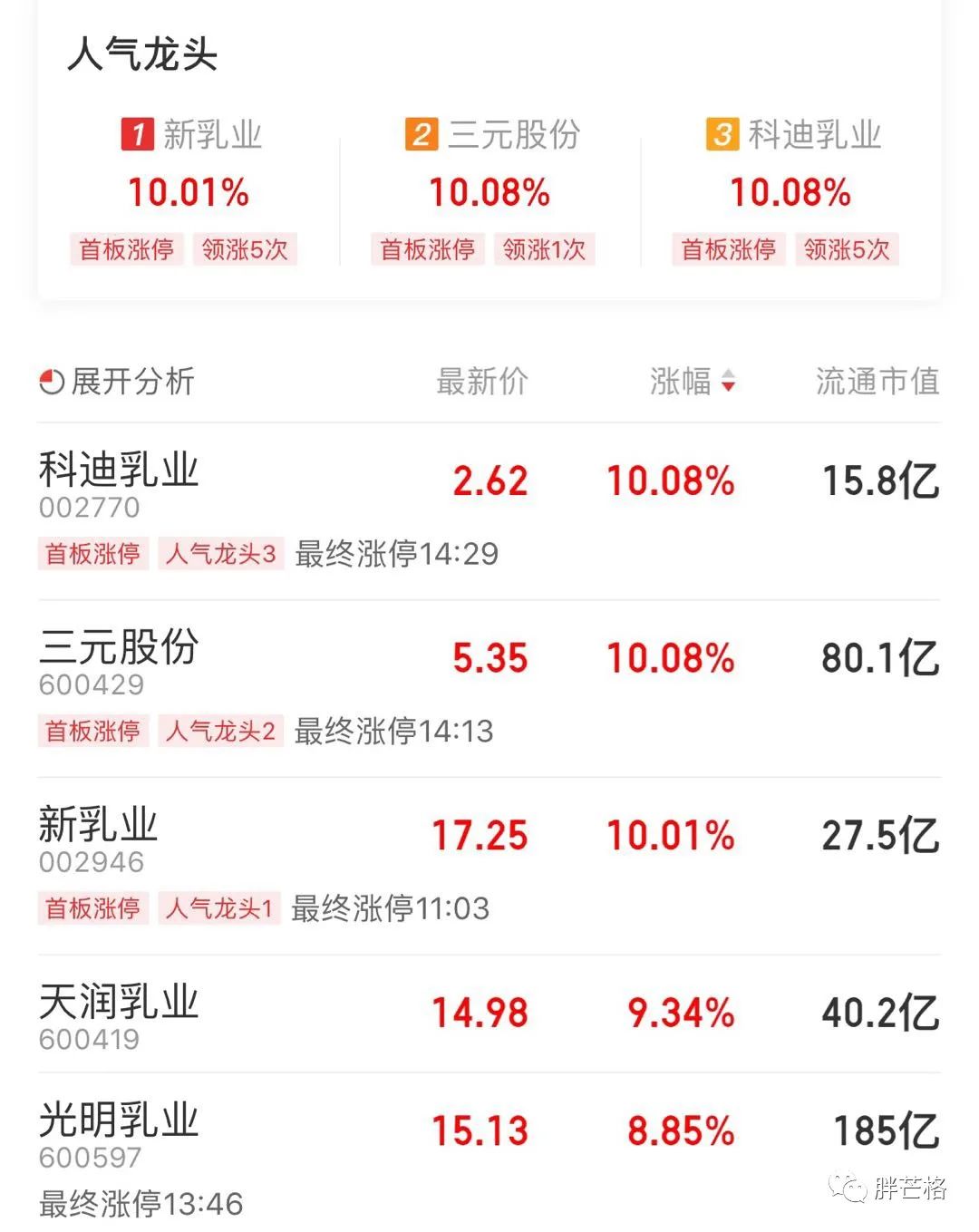Click the 人气龙头2 tag under 三元股份
The width and height of the screenshot is (979, 1232).
[x=220, y=732]
